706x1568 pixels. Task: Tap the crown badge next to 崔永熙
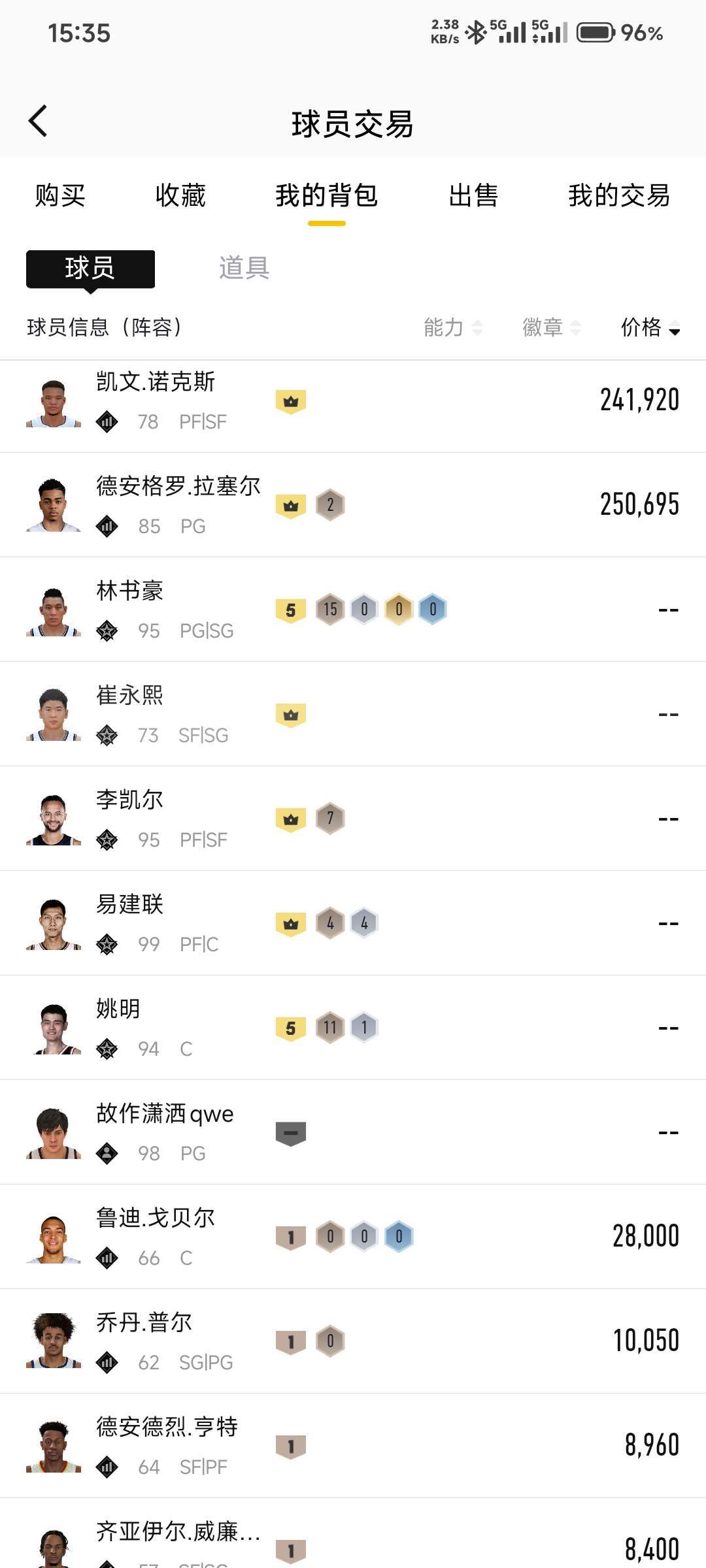(290, 714)
